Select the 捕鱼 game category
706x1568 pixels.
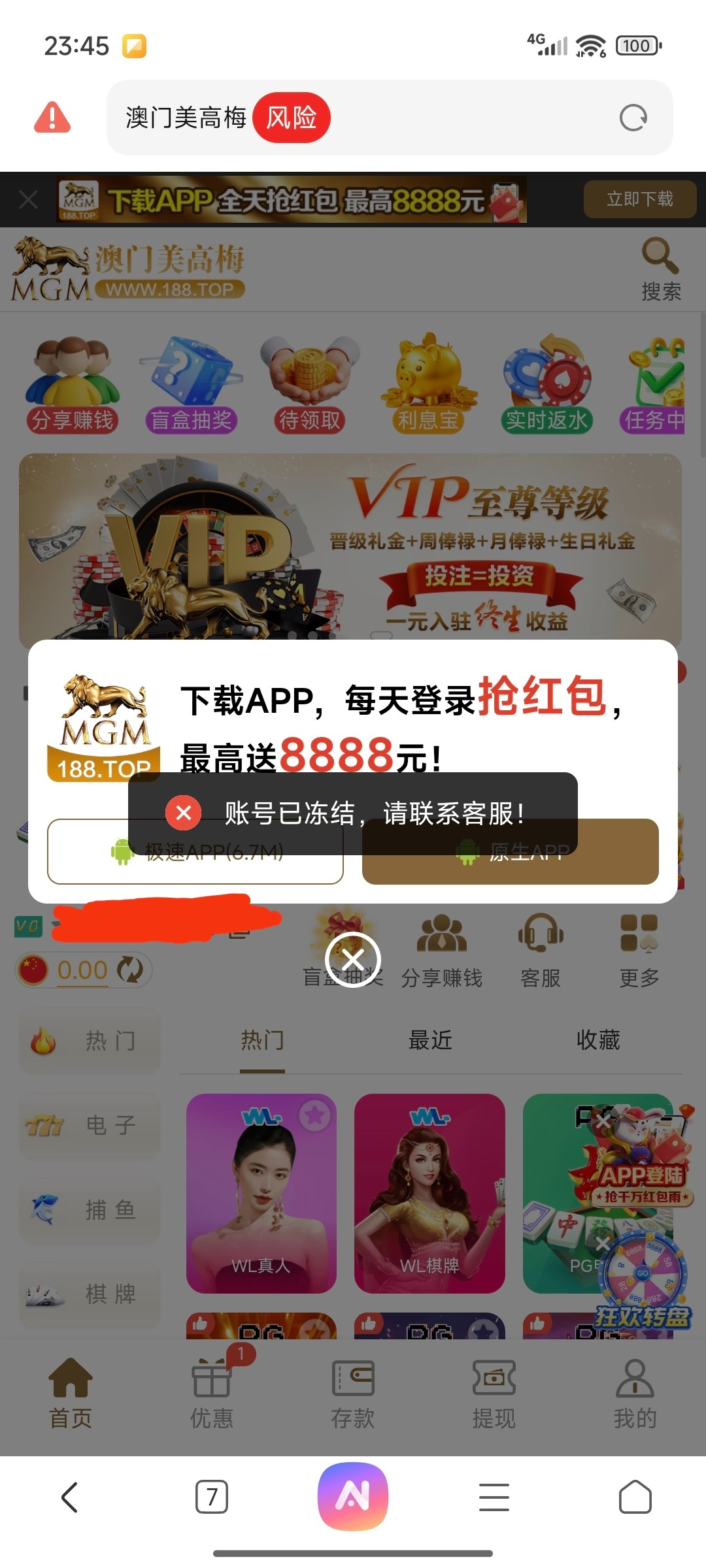tap(90, 1209)
